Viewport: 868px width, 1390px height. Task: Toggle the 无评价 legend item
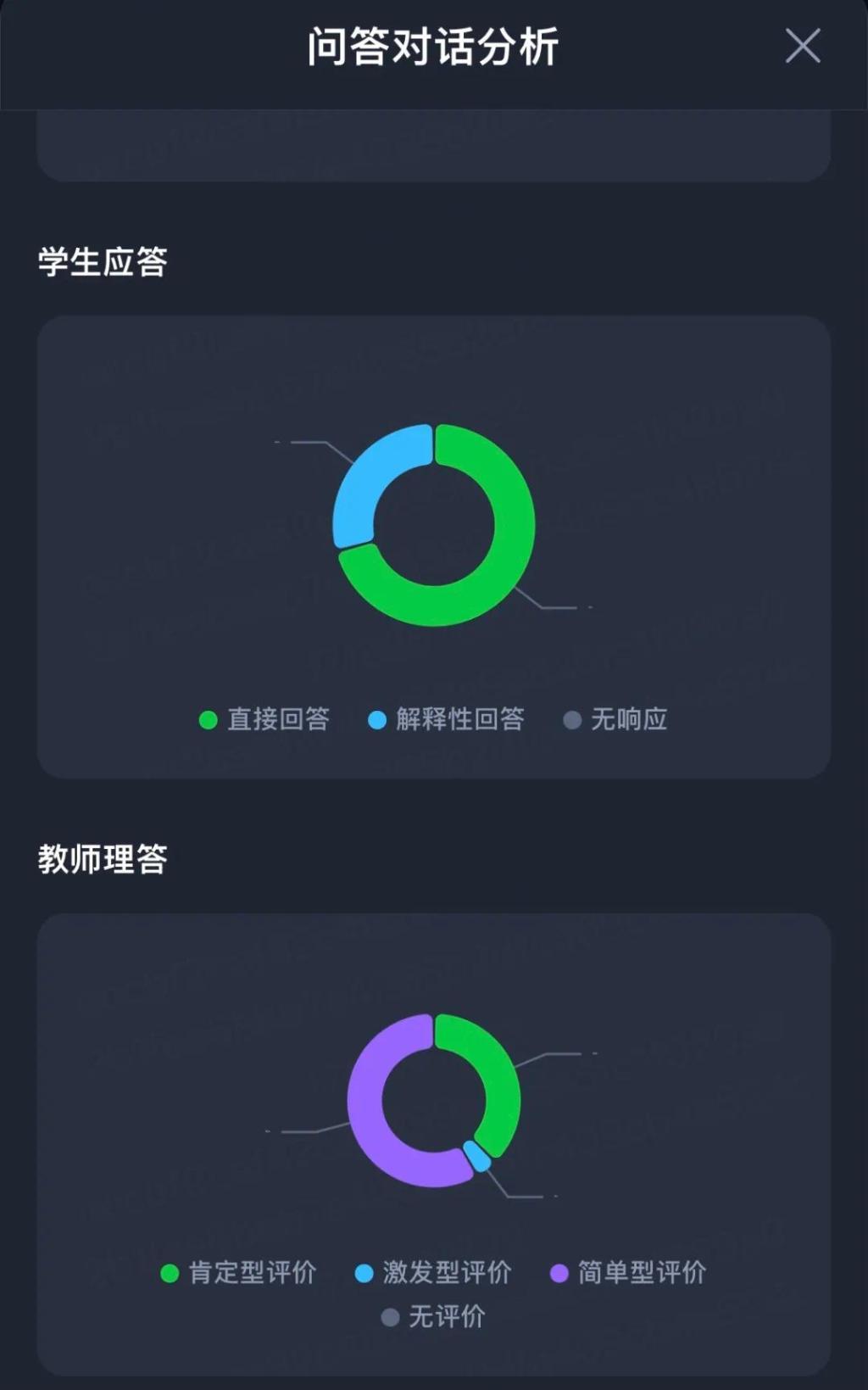(x=433, y=1316)
